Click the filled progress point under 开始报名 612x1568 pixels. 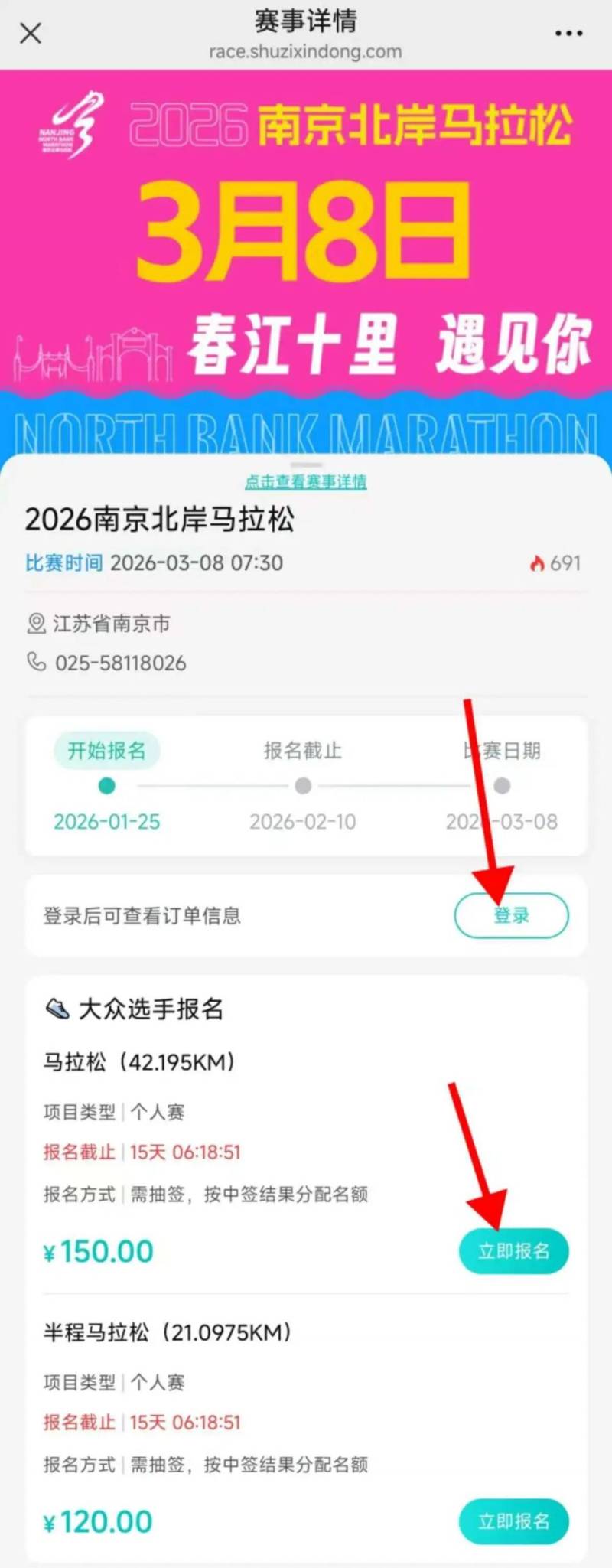point(107,786)
